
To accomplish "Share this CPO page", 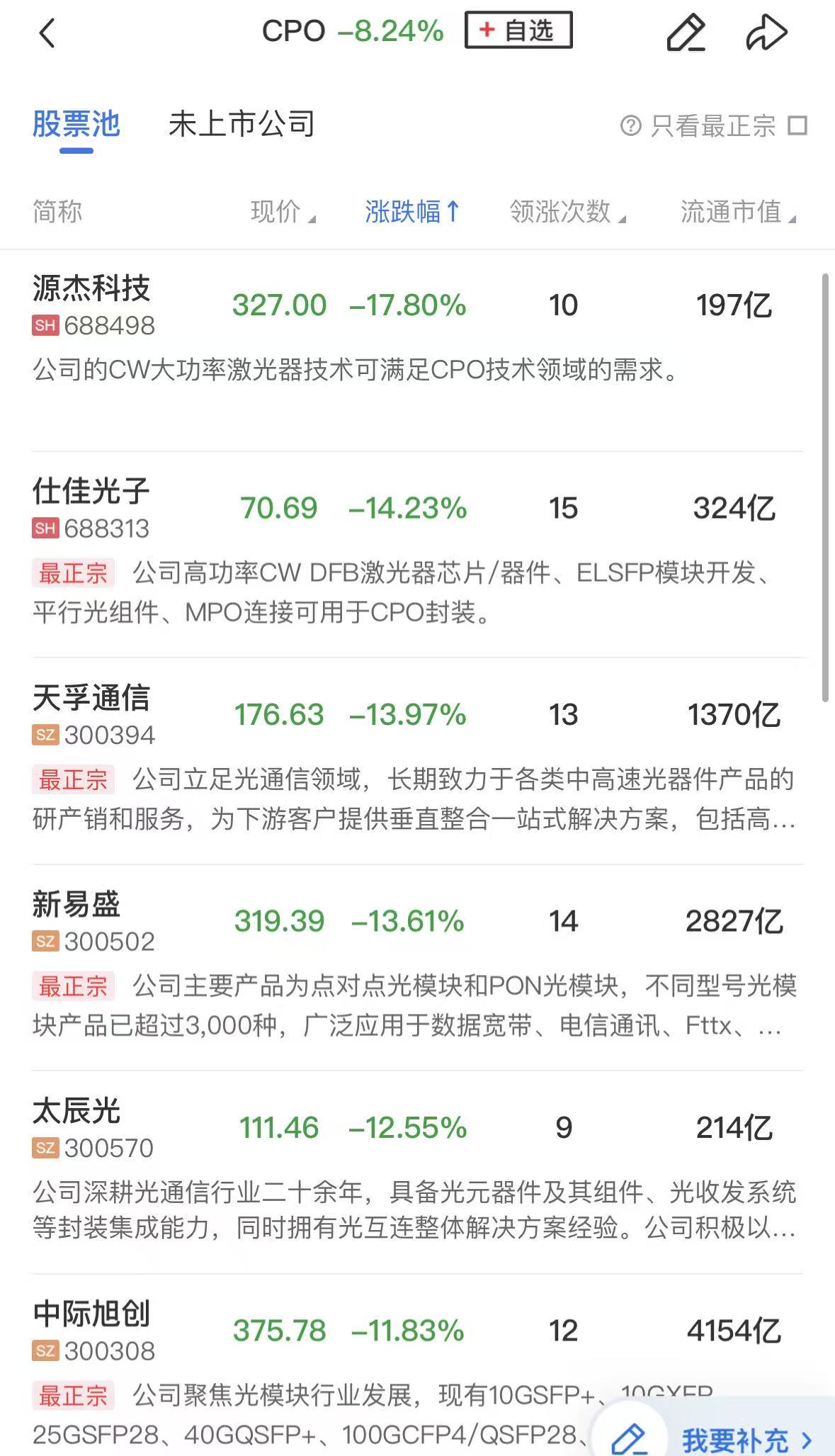I will click(766, 33).
